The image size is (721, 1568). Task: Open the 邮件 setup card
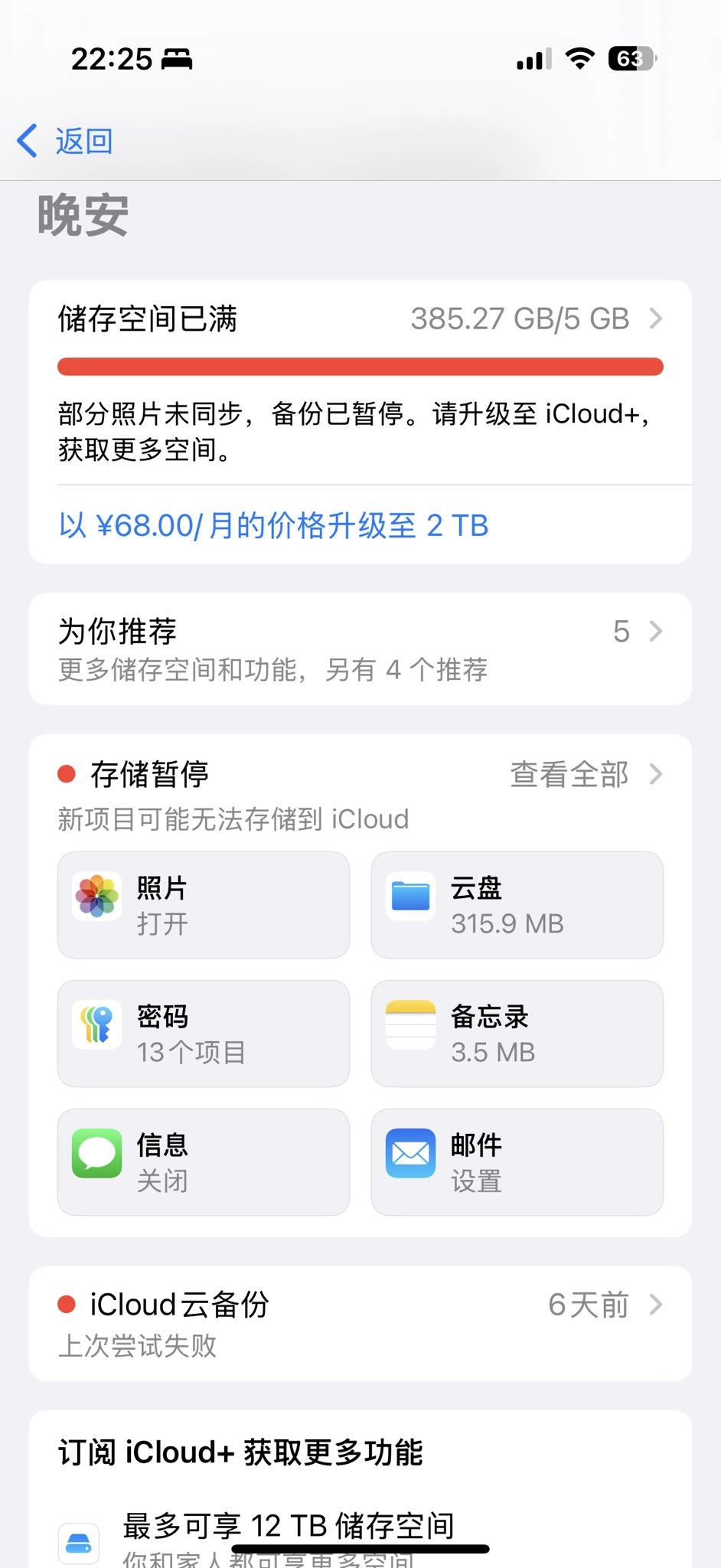517,1162
